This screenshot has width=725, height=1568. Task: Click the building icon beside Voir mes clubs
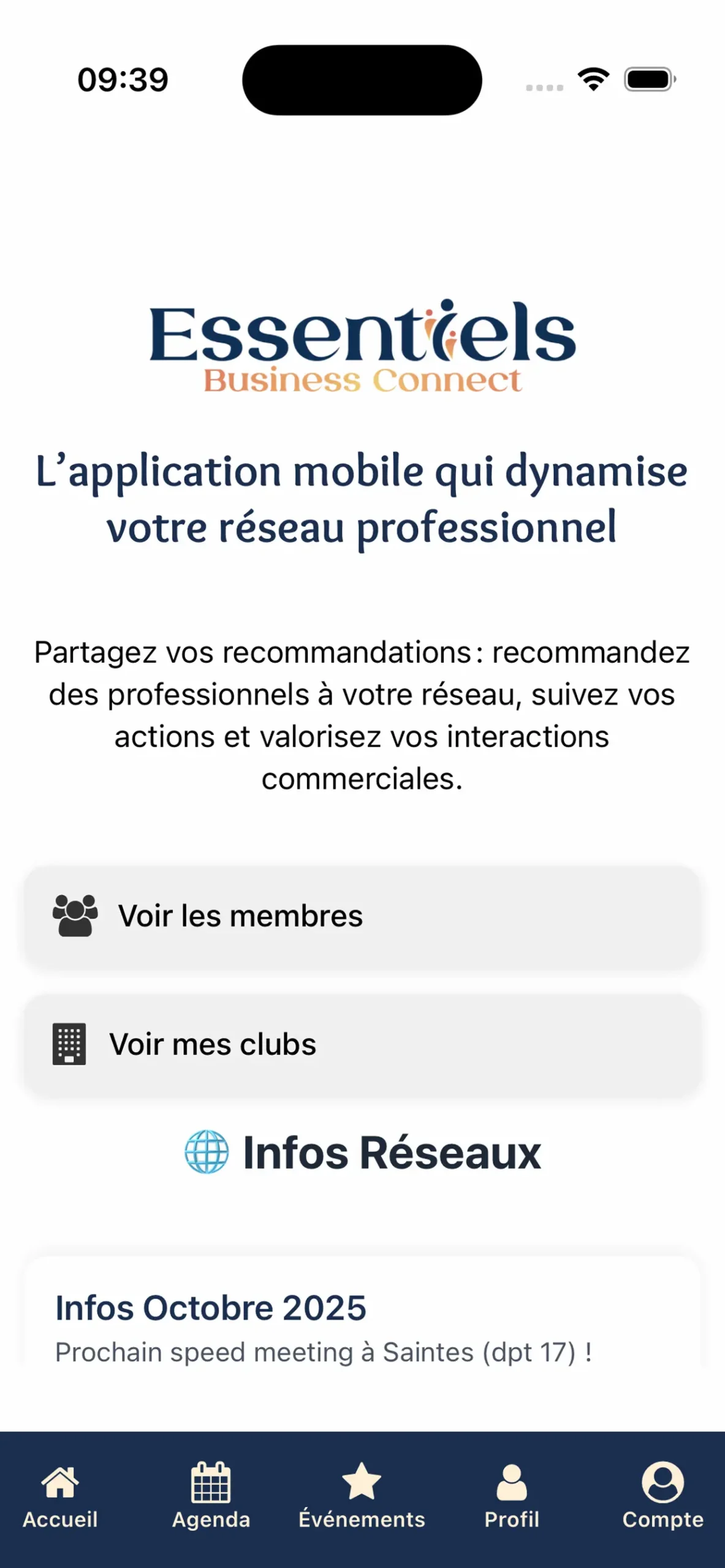pyautogui.click(x=70, y=1044)
